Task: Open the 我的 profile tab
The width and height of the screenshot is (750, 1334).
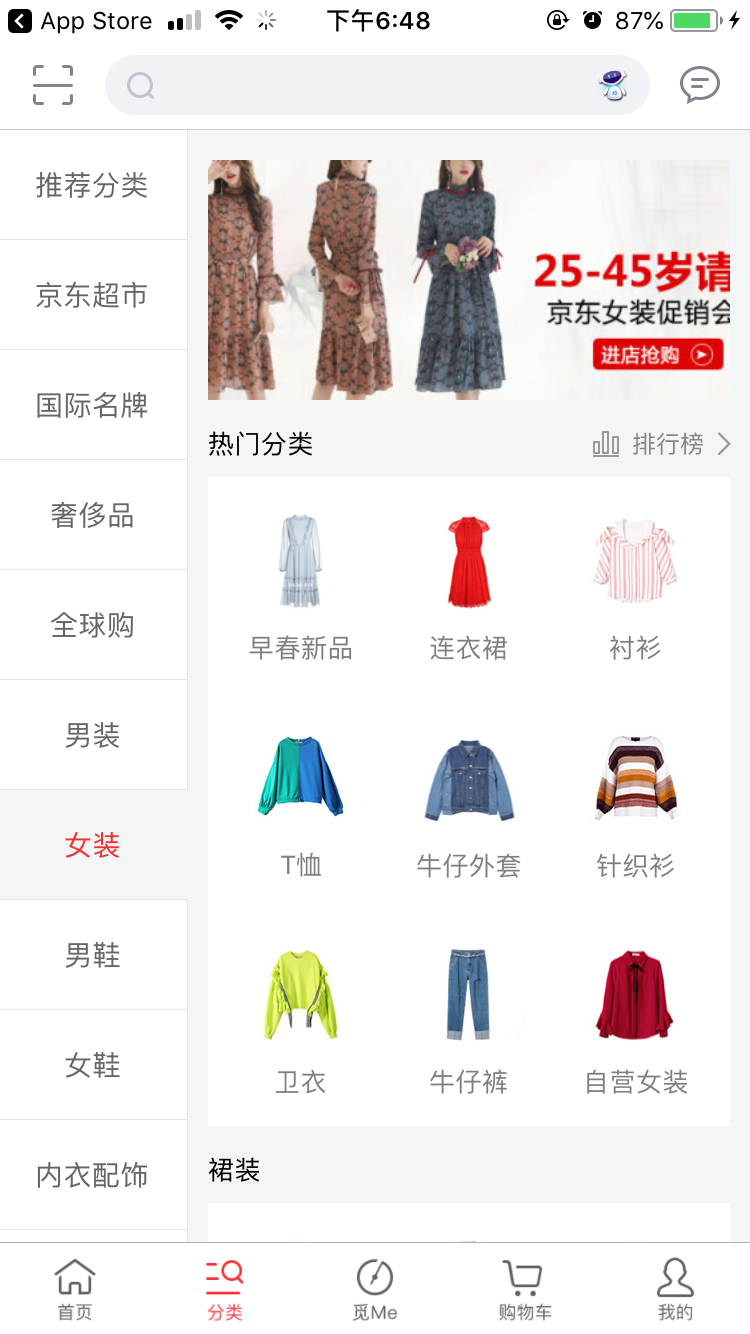Action: 675,1289
